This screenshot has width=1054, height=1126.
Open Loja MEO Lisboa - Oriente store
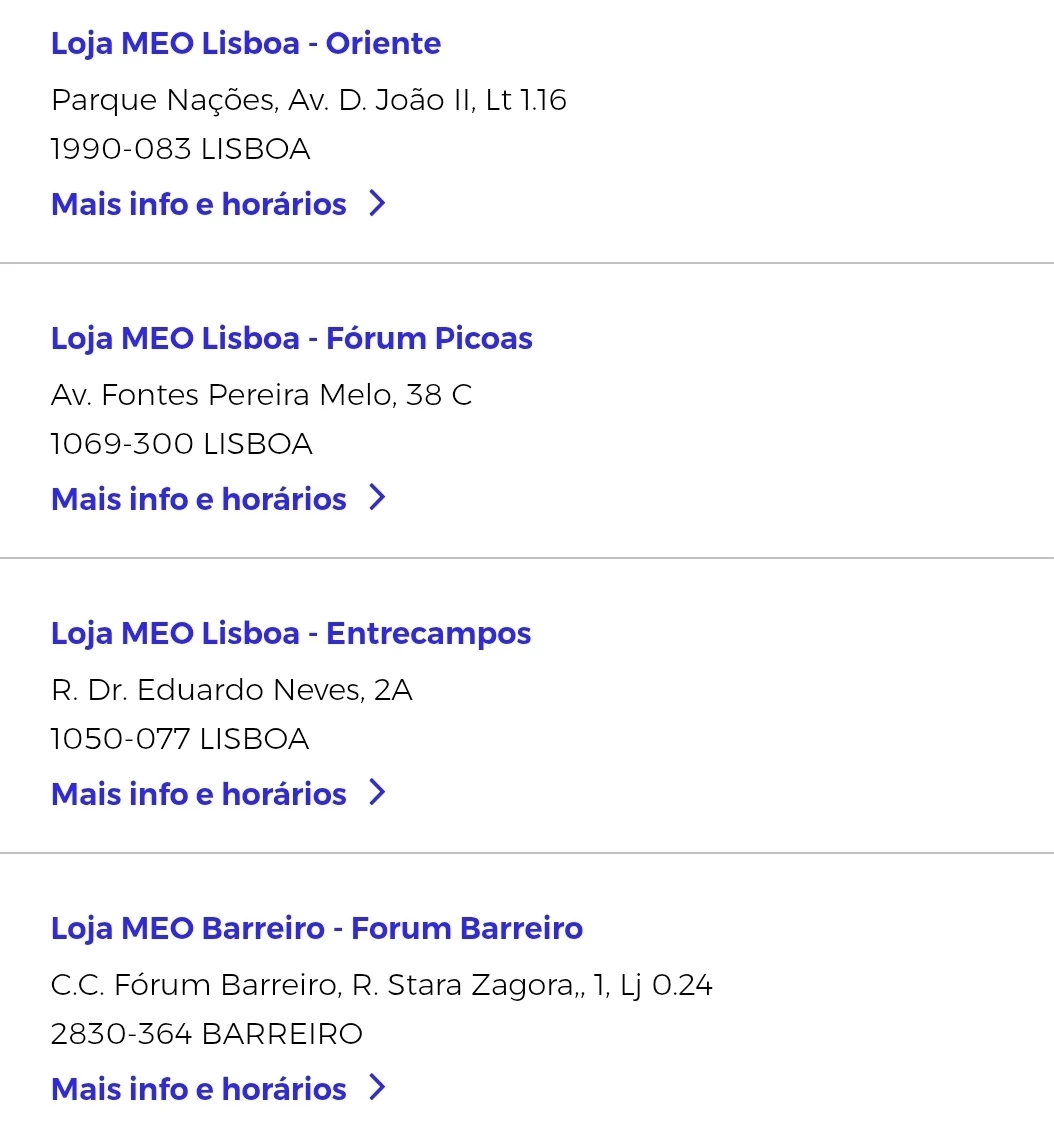point(245,44)
